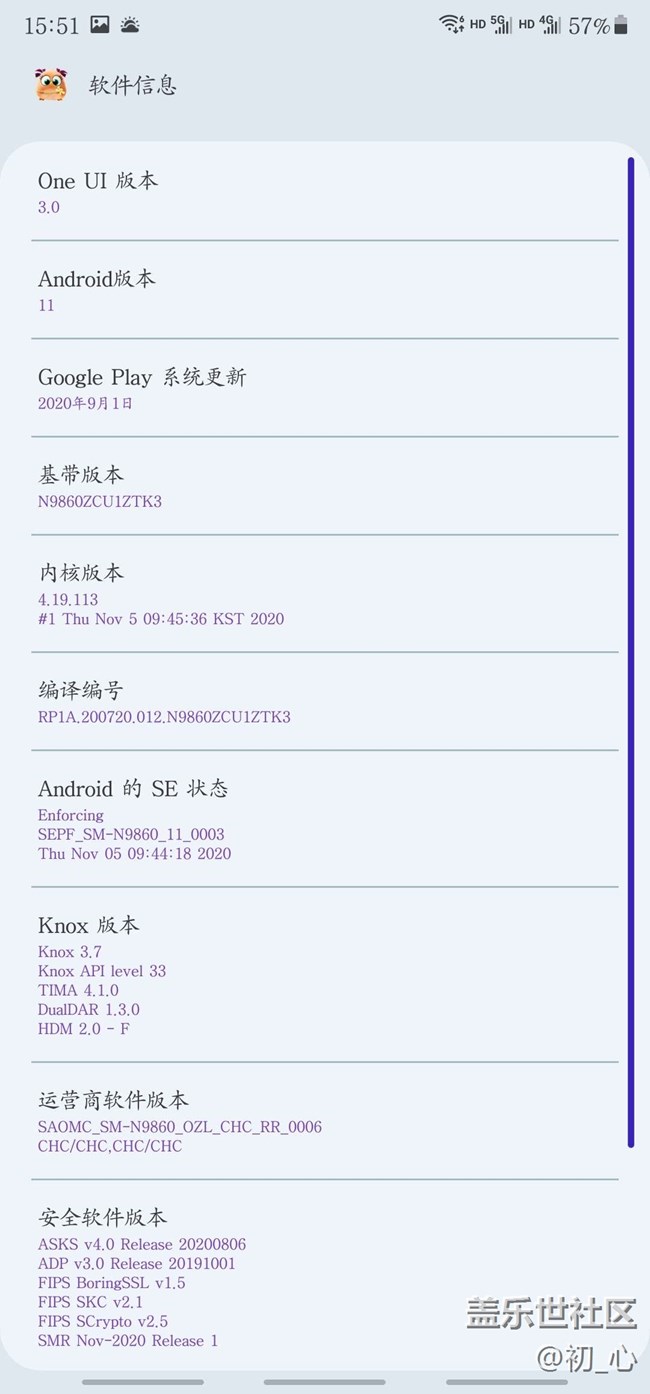Tap the 编译编号 build number row
Viewport: 650px width, 1394px height.
pos(324,702)
